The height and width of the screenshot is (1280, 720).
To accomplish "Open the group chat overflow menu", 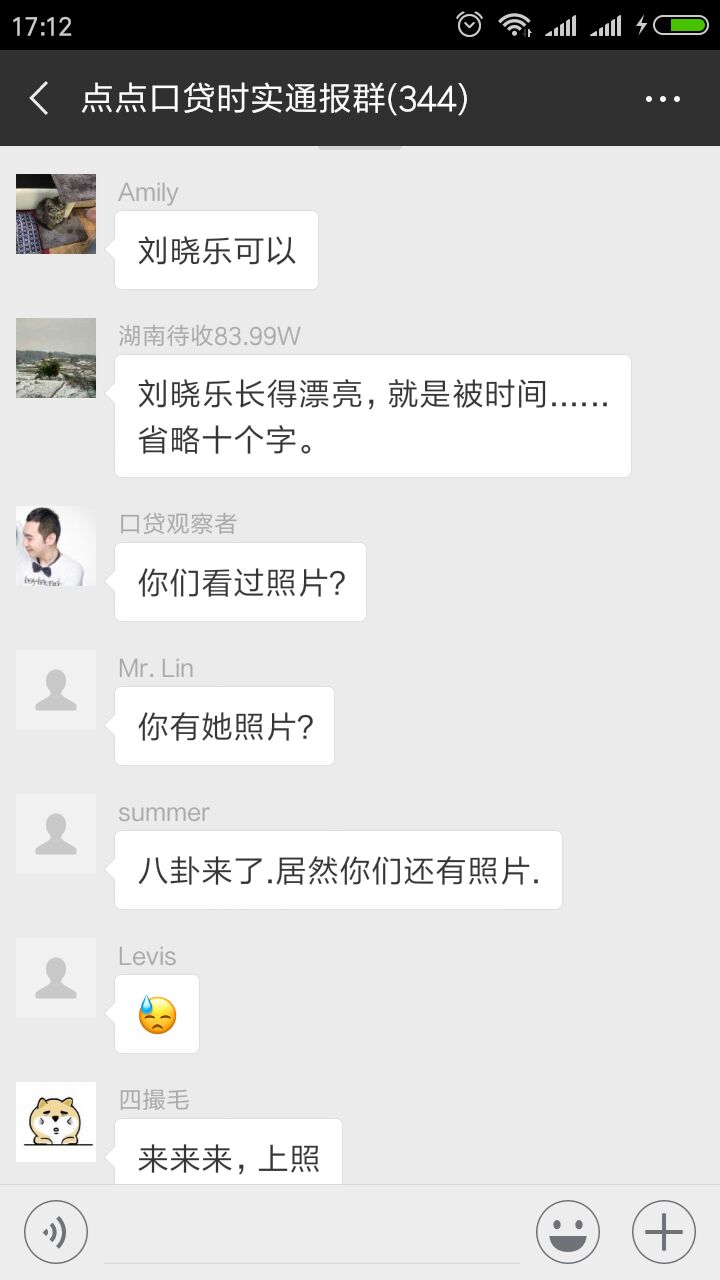I will [x=662, y=99].
